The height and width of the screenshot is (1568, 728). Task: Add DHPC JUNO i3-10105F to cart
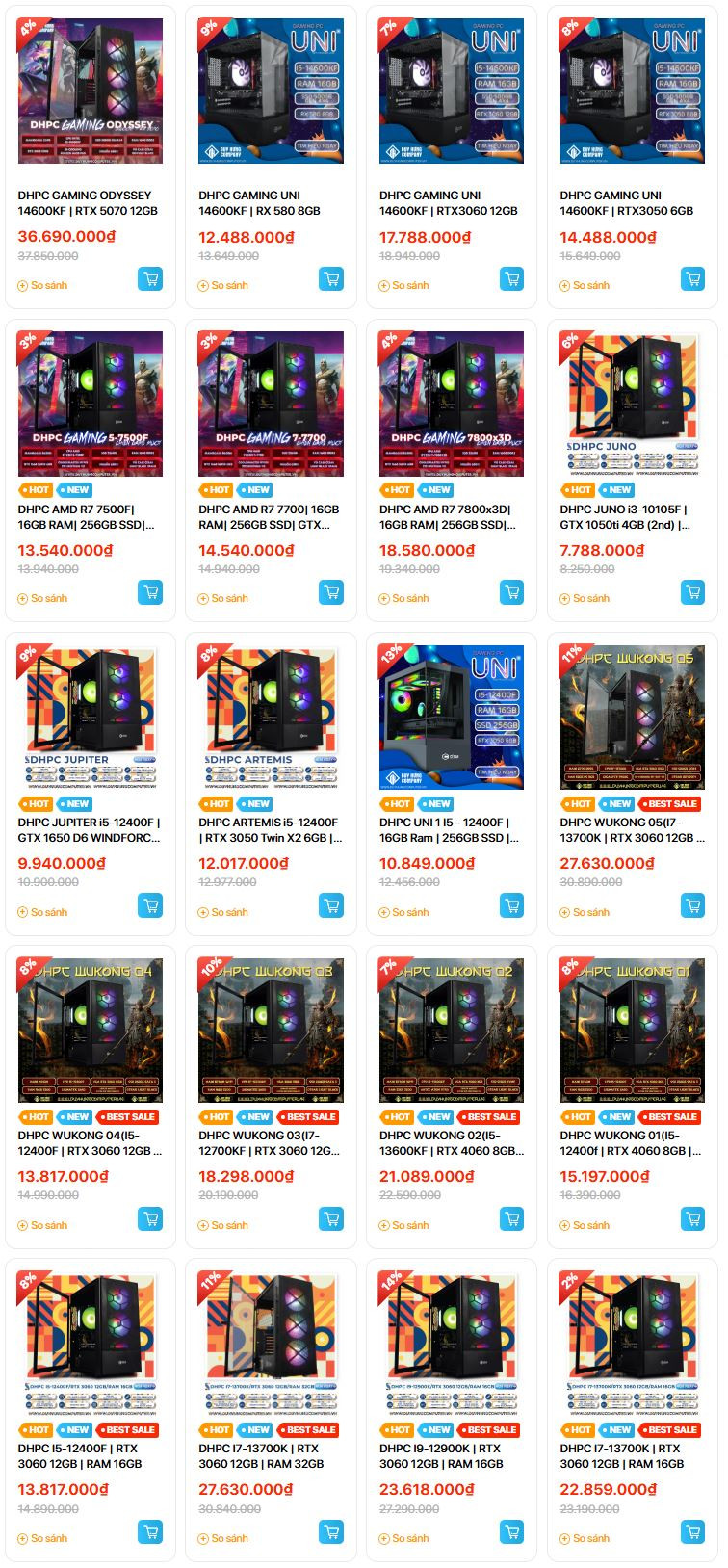tap(692, 592)
